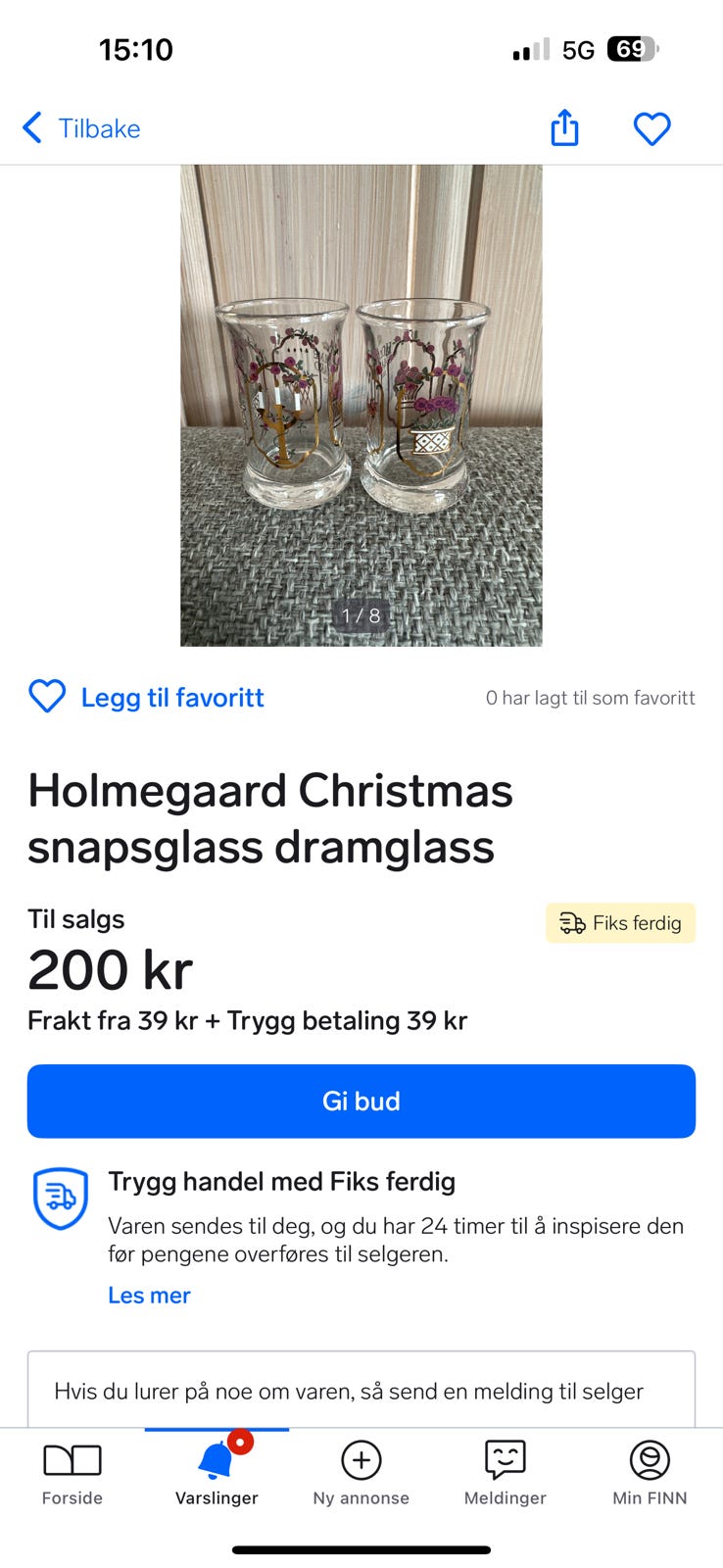The height and width of the screenshot is (1568, 723).
Task: Tap Tilbake to go back
Action: point(99,128)
